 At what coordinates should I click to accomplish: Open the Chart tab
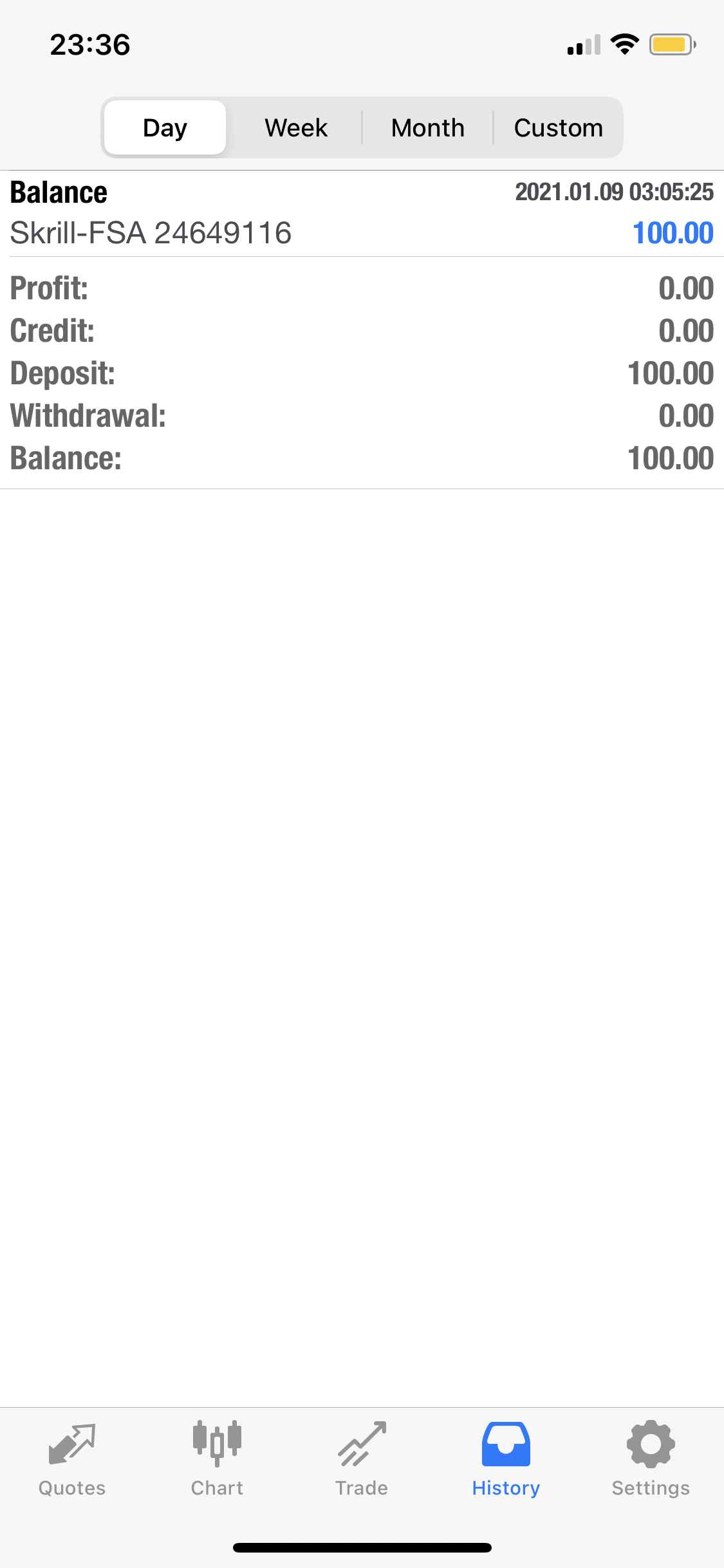(x=217, y=1459)
